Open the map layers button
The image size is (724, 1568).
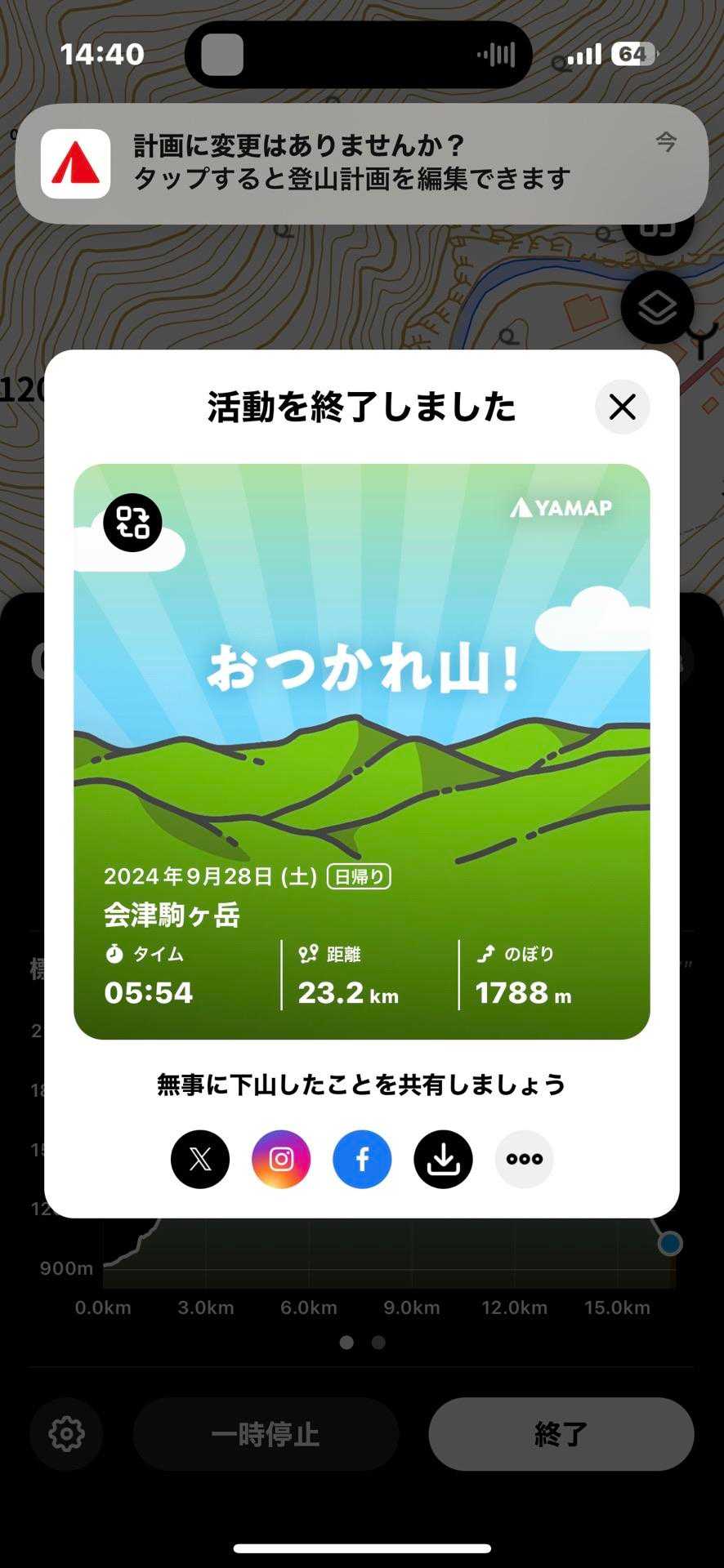click(657, 309)
